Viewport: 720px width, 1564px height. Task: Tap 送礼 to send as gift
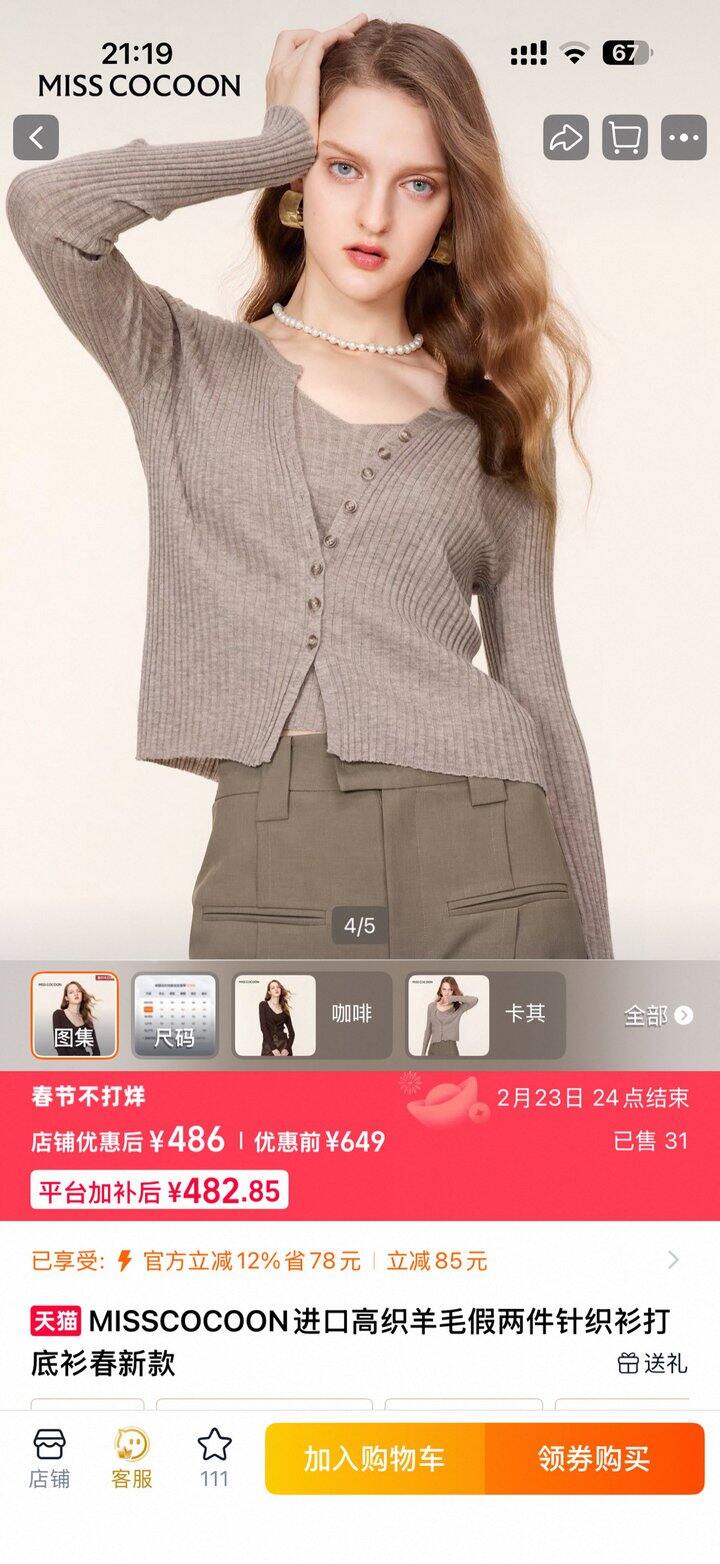(653, 1362)
